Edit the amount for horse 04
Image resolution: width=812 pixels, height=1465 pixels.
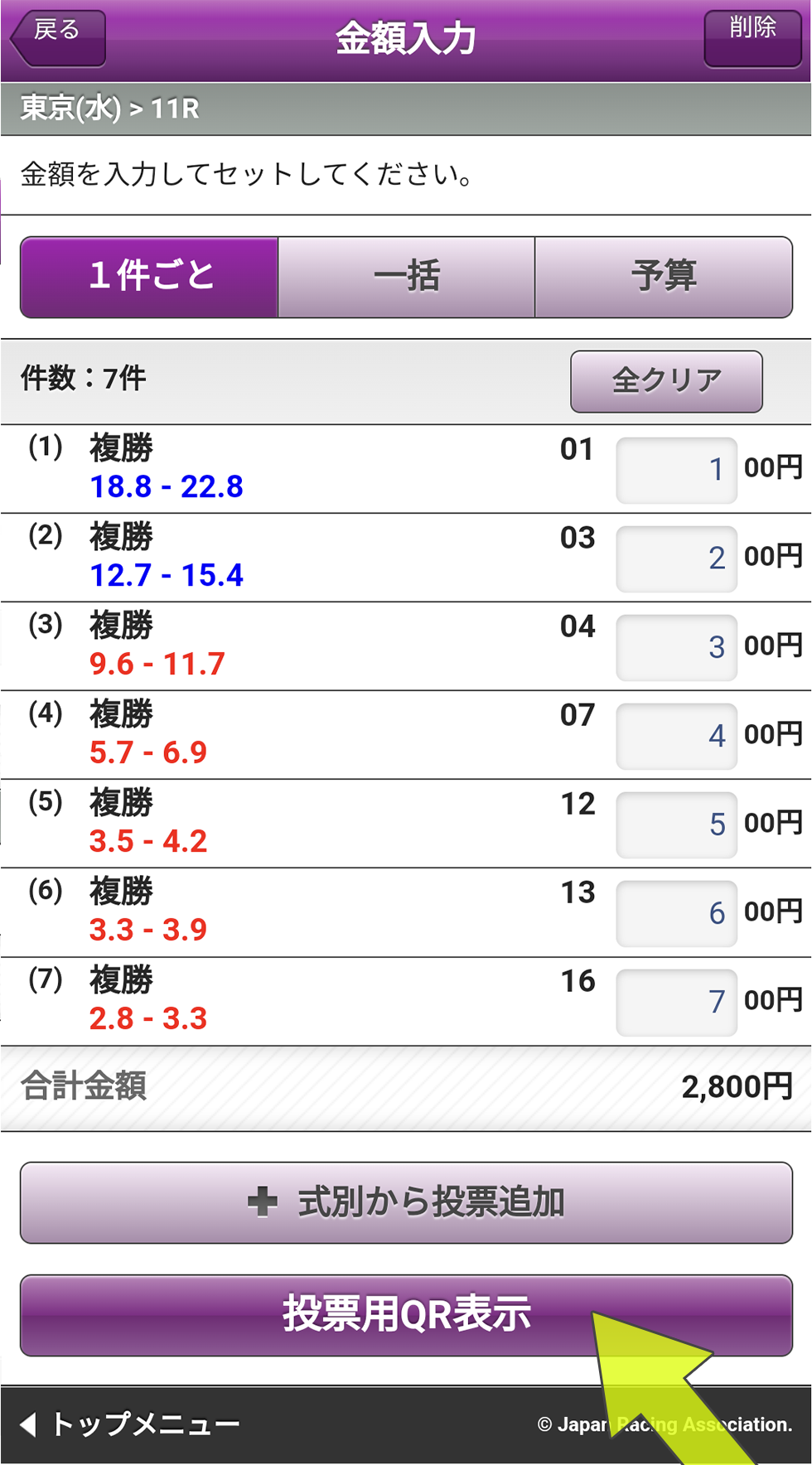pyautogui.click(x=676, y=645)
